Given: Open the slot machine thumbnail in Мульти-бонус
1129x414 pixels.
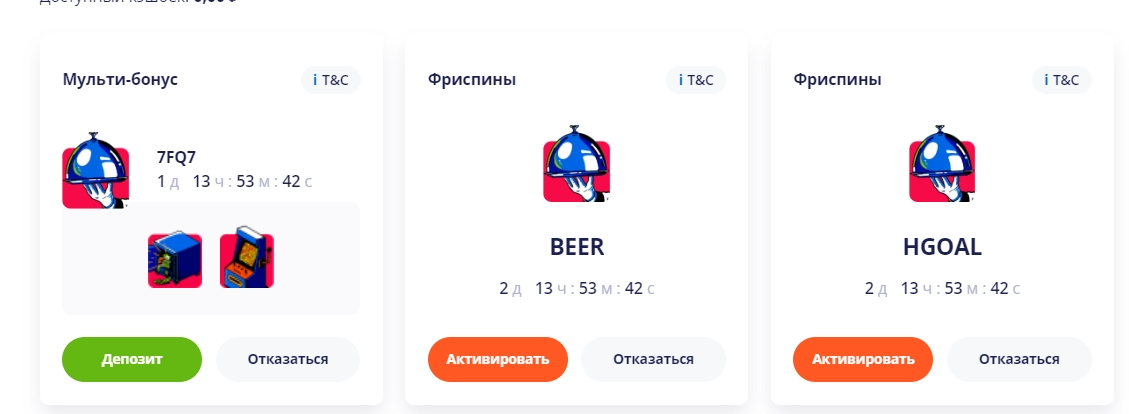Looking at the screenshot, I should click(246, 259).
